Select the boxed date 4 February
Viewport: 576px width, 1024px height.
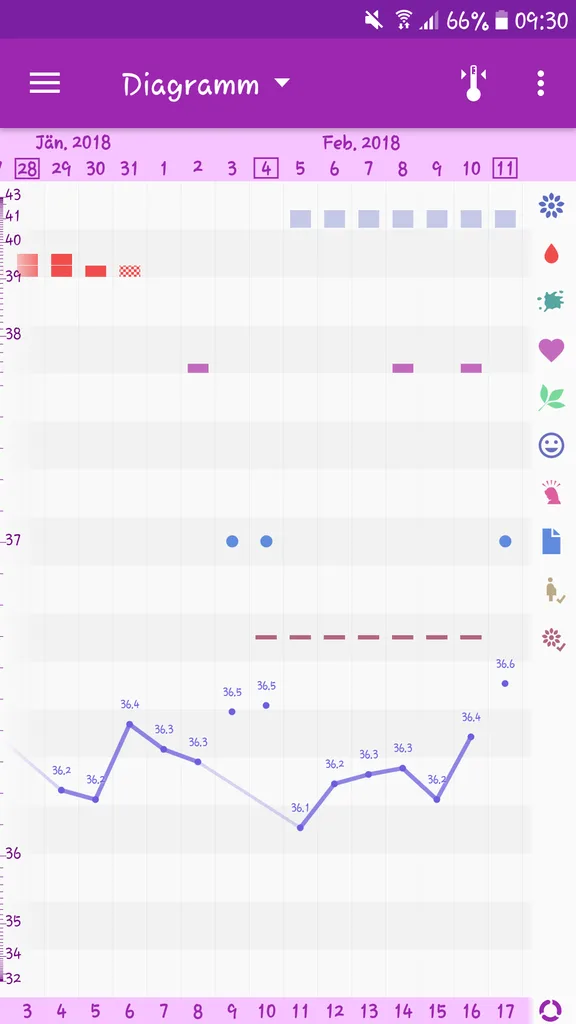[x=266, y=168]
